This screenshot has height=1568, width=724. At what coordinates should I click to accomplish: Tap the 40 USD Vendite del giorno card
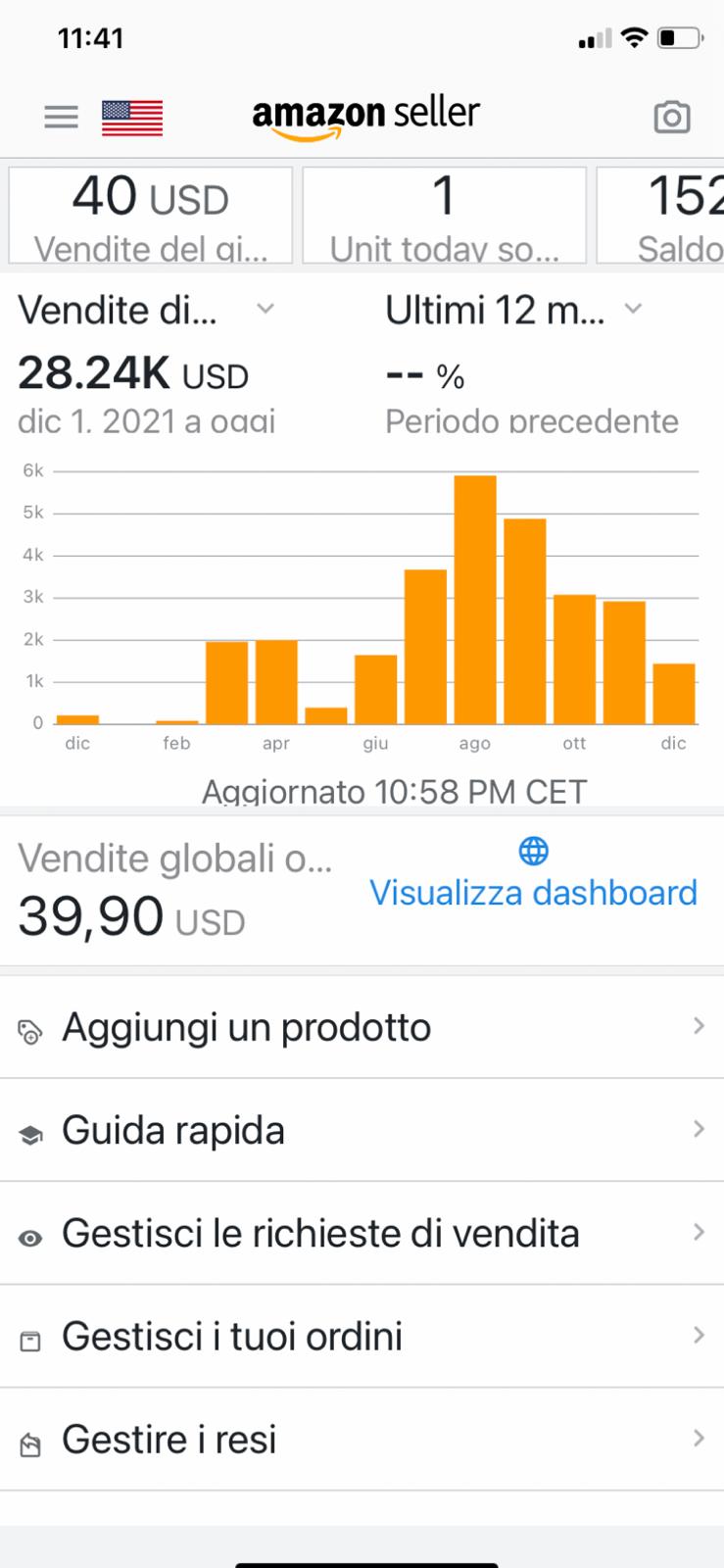pos(151,215)
